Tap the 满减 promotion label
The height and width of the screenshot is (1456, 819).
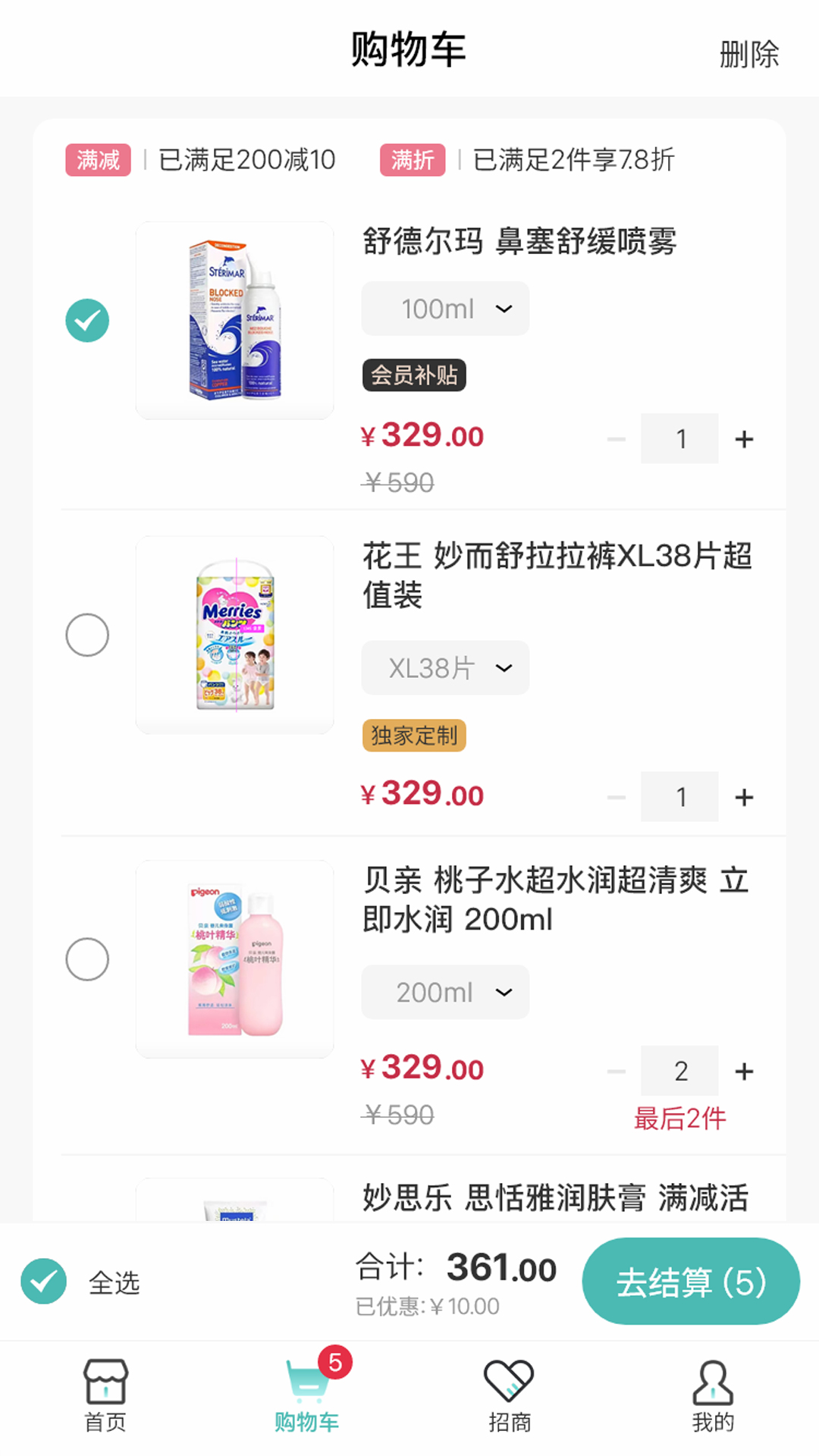pos(98,160)
